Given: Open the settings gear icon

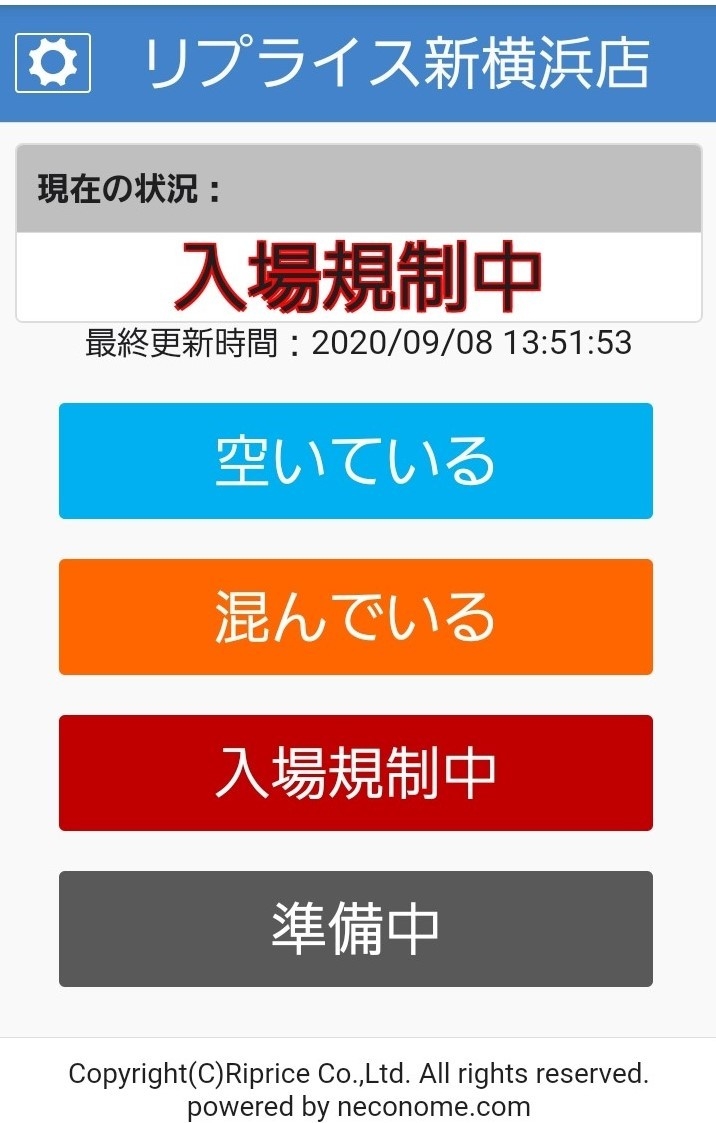Looking at the screenshot, I should 53,63.
